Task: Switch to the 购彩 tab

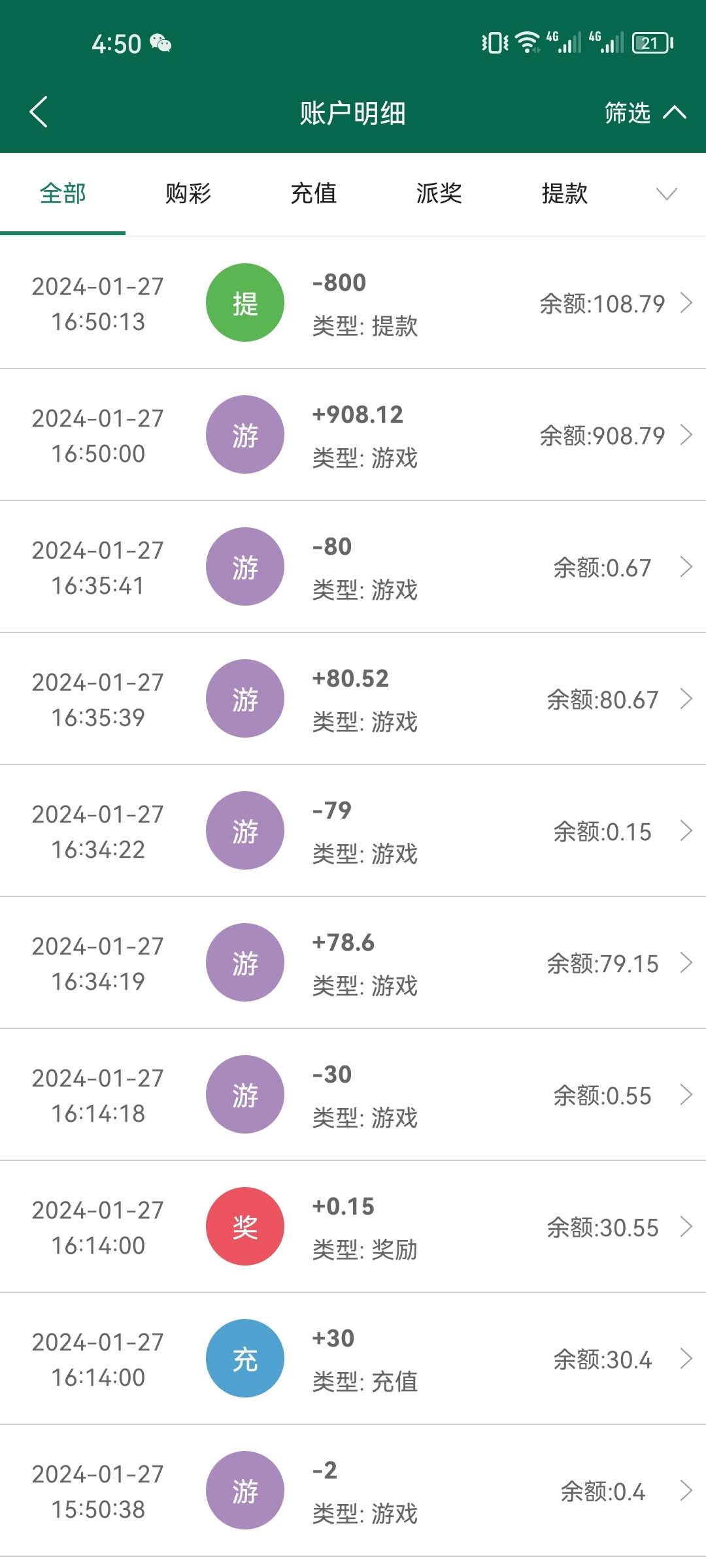Action: point(188,193)
